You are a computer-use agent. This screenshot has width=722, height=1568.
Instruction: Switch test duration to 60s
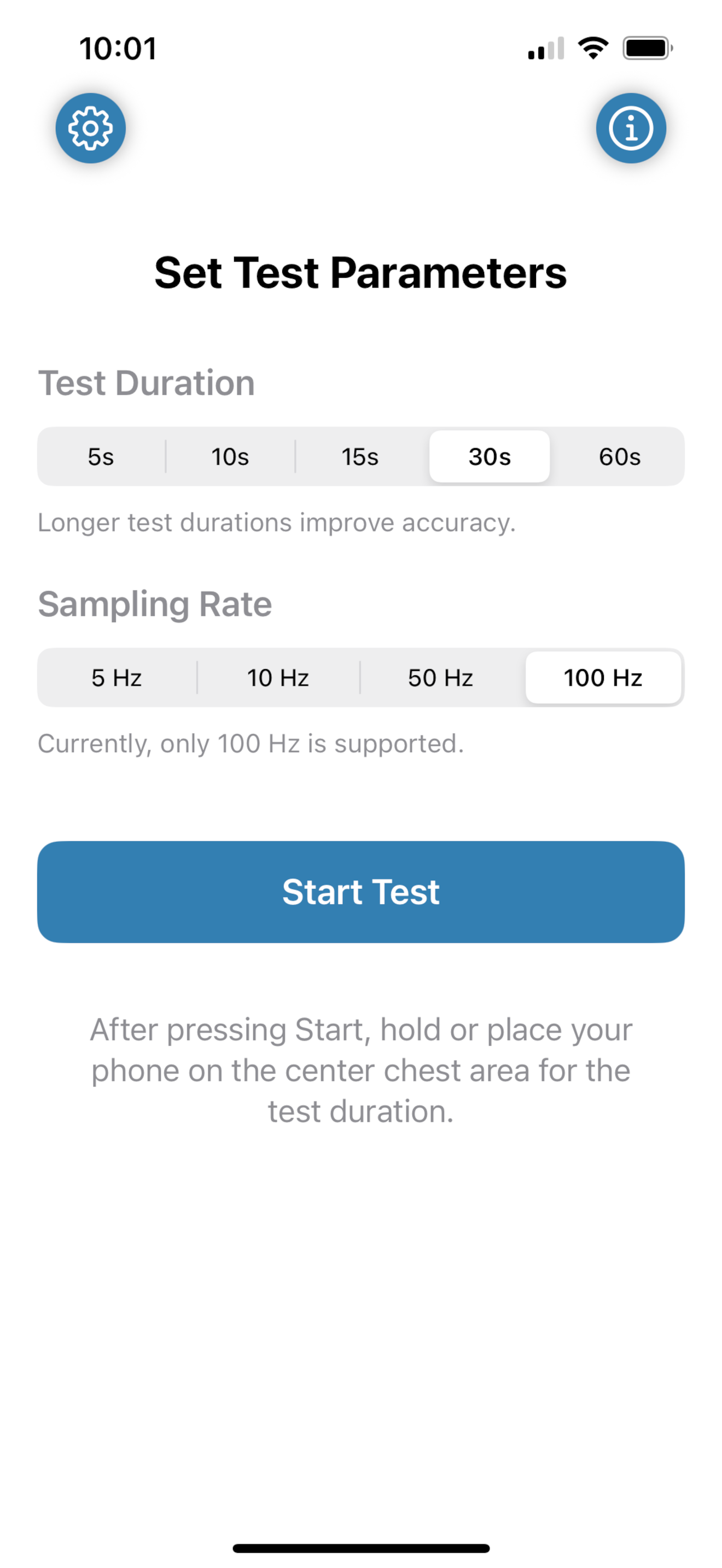(619, 457)
